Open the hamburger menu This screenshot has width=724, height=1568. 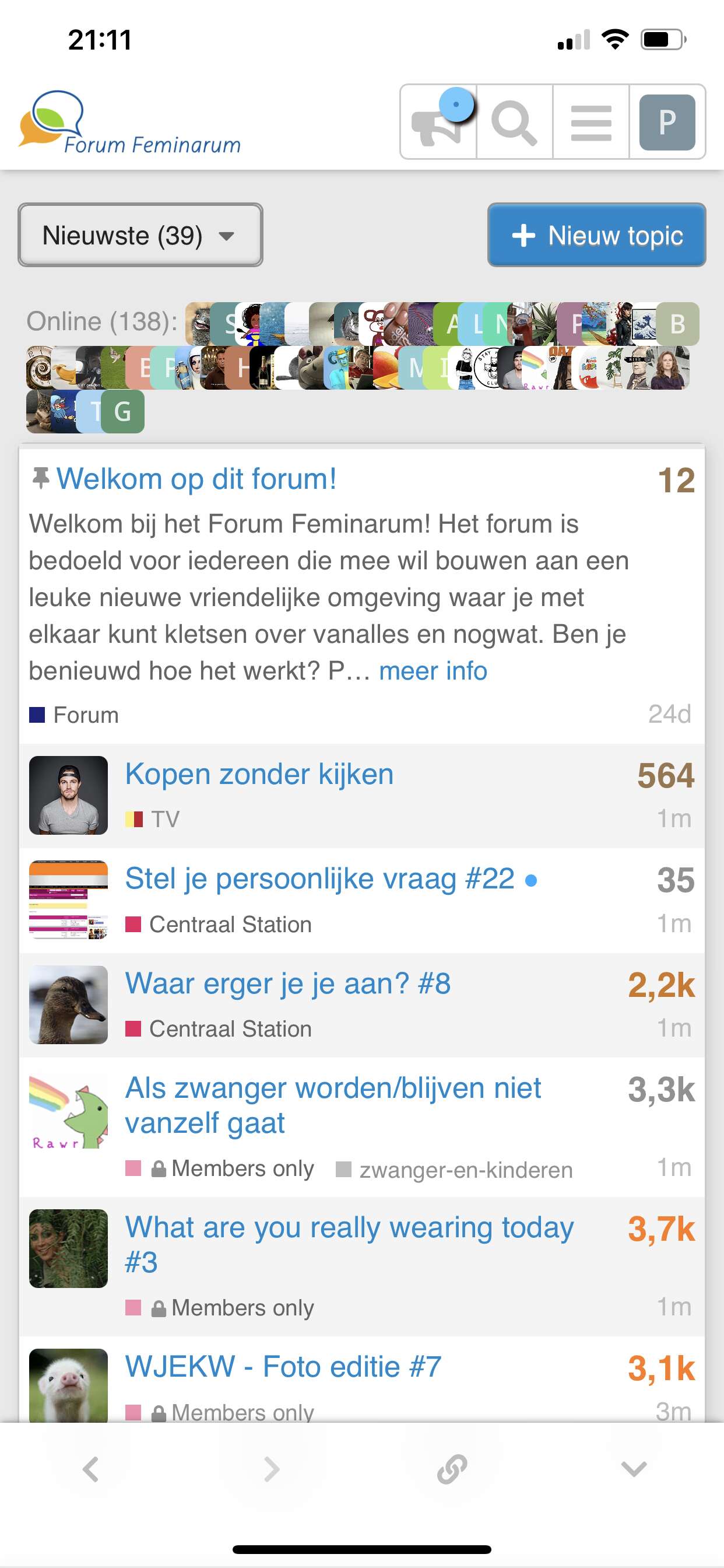click(x=591, y=122)
